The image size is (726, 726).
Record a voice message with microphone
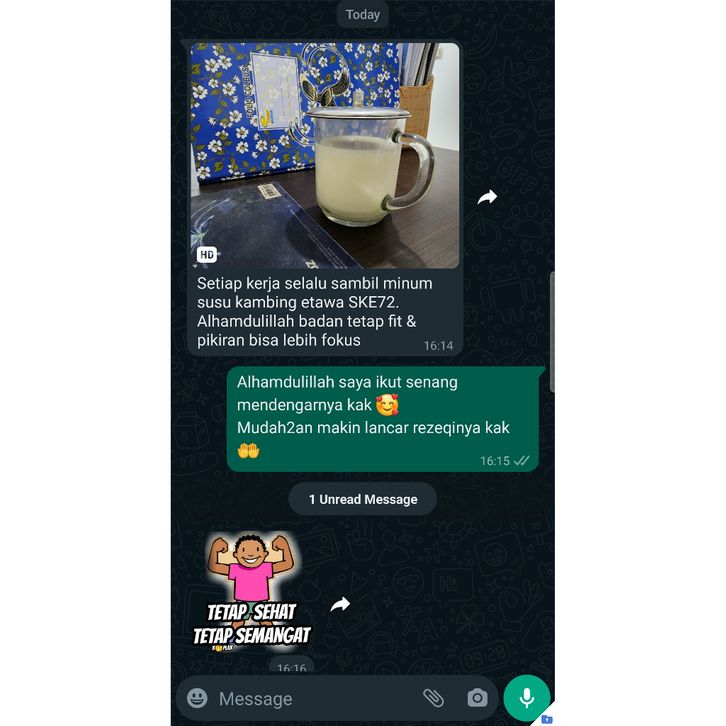click(527, 698)
